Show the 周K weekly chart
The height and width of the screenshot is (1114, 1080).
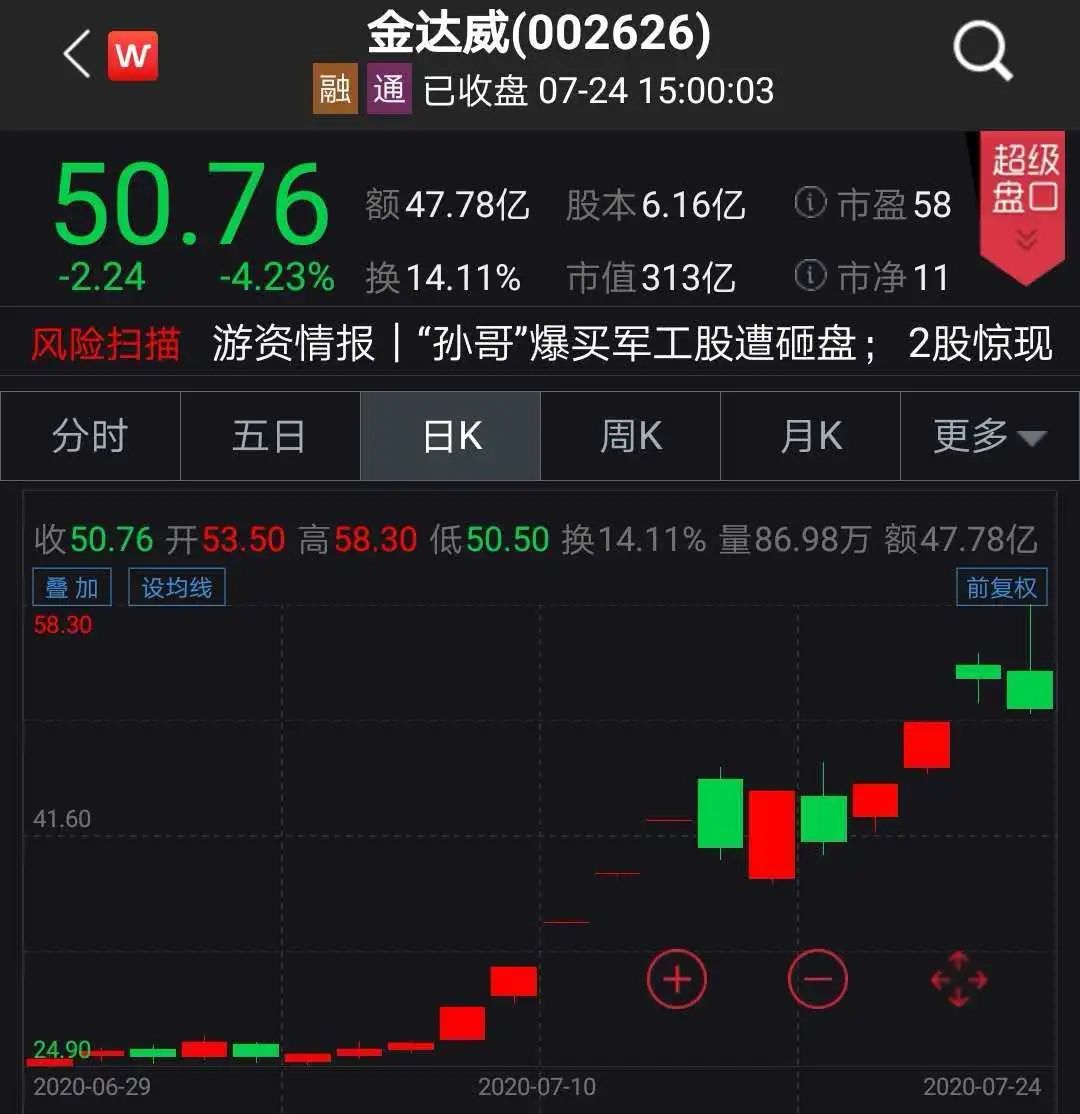tap(630, 437)
